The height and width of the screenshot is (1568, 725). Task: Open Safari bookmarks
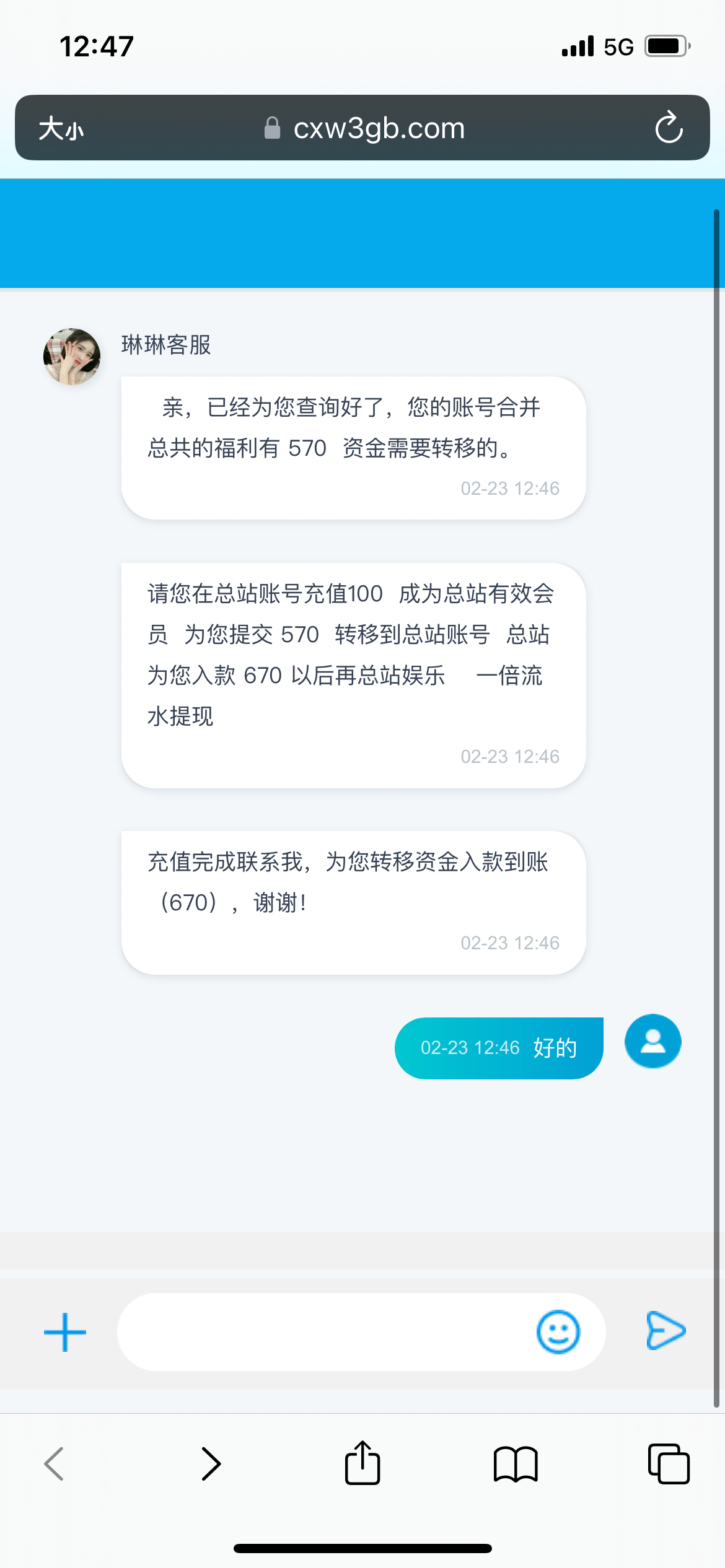pyautogui.click(x=516, y=1464)
